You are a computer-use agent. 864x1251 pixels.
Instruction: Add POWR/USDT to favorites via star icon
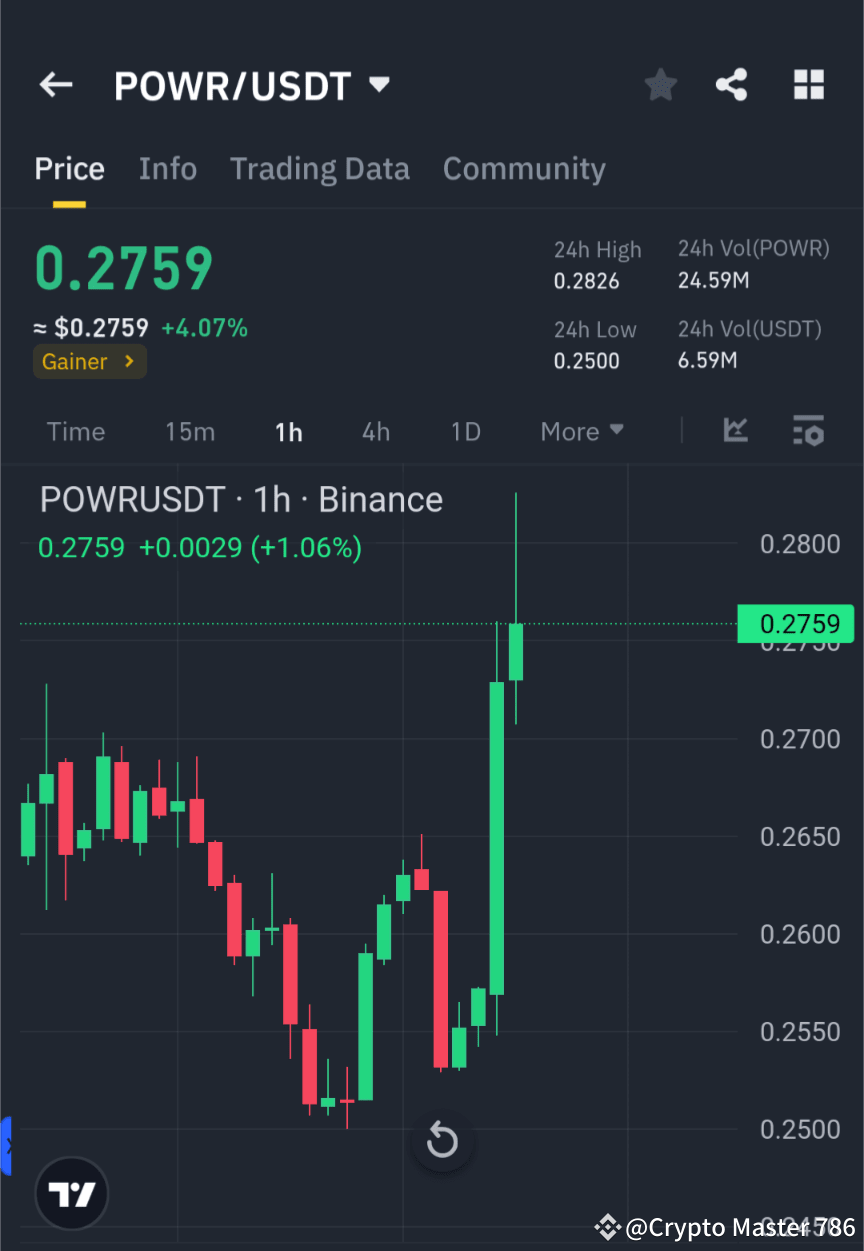click(660, 85)
